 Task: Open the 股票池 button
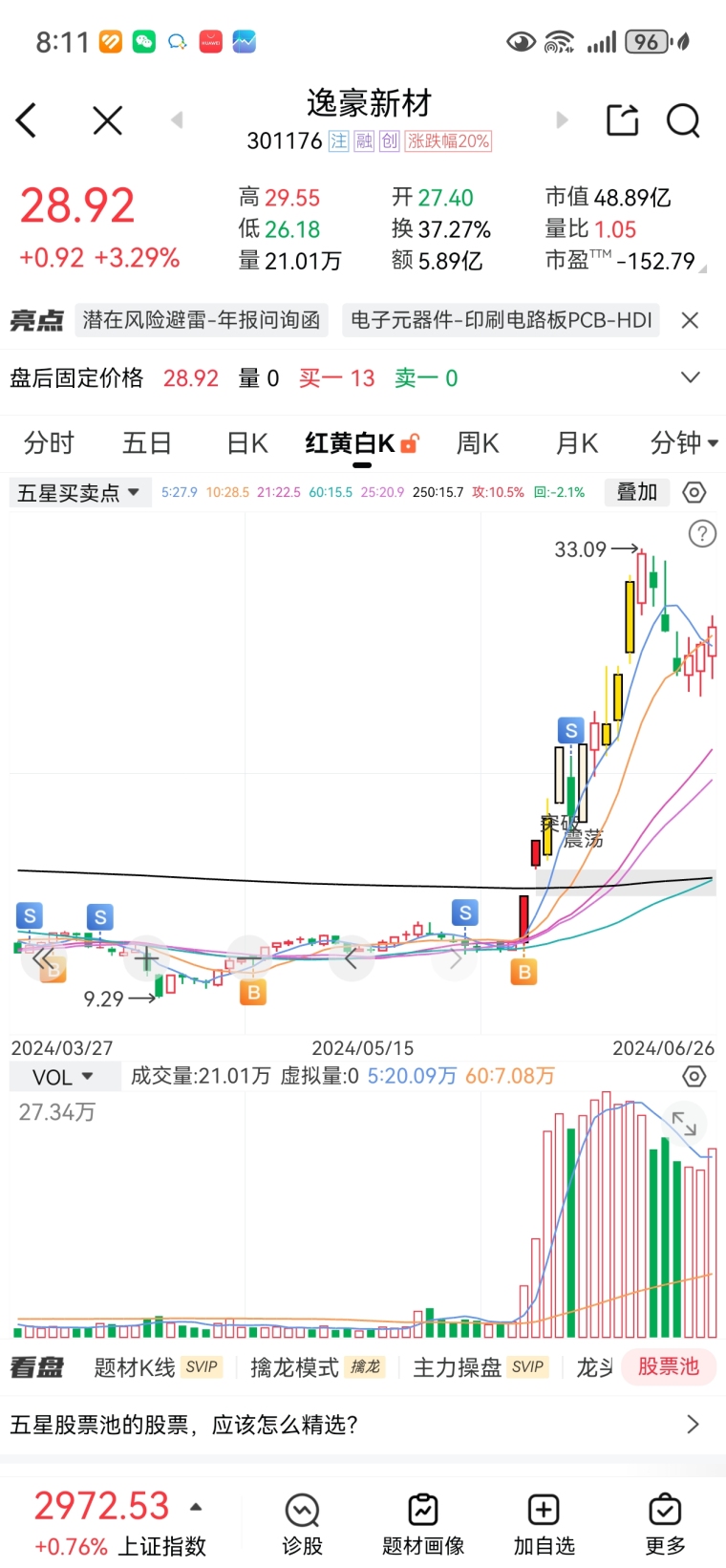[x=669, y=1366]
